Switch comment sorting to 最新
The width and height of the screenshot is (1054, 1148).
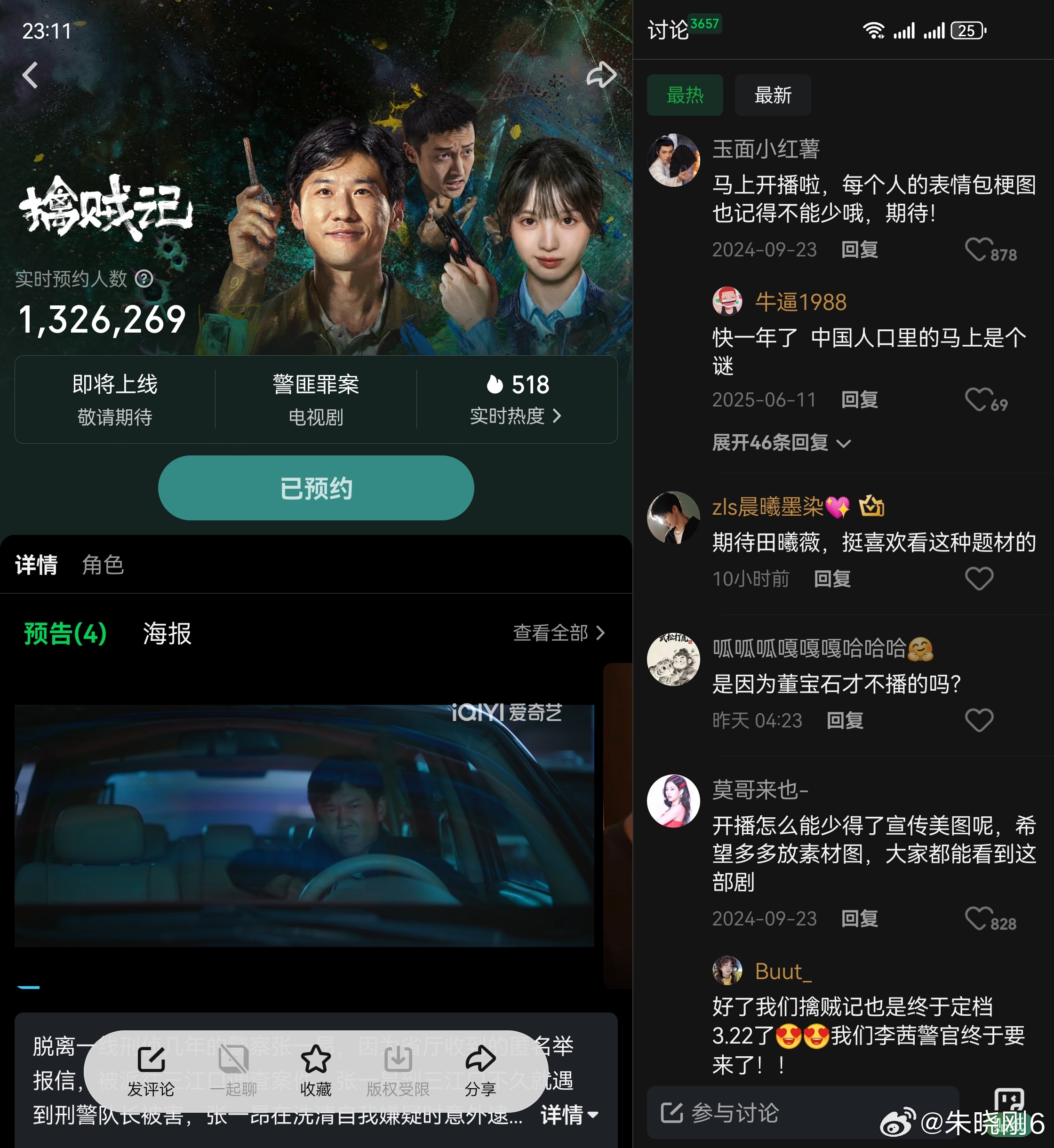(773, 96)
